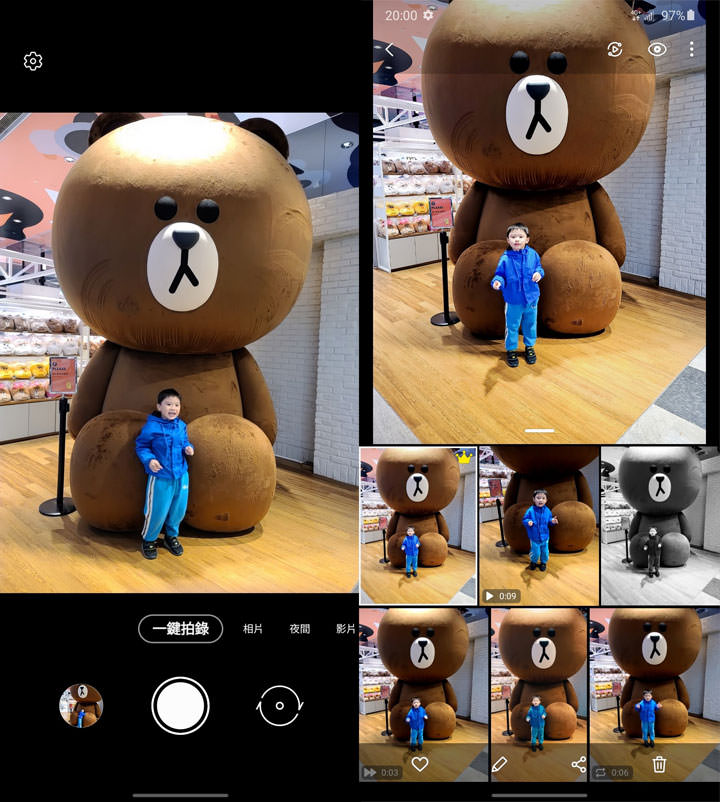Play the 0:09 video clip thumbnail
The height and width of the screenshot is (802, 720).
coord(538,525)
